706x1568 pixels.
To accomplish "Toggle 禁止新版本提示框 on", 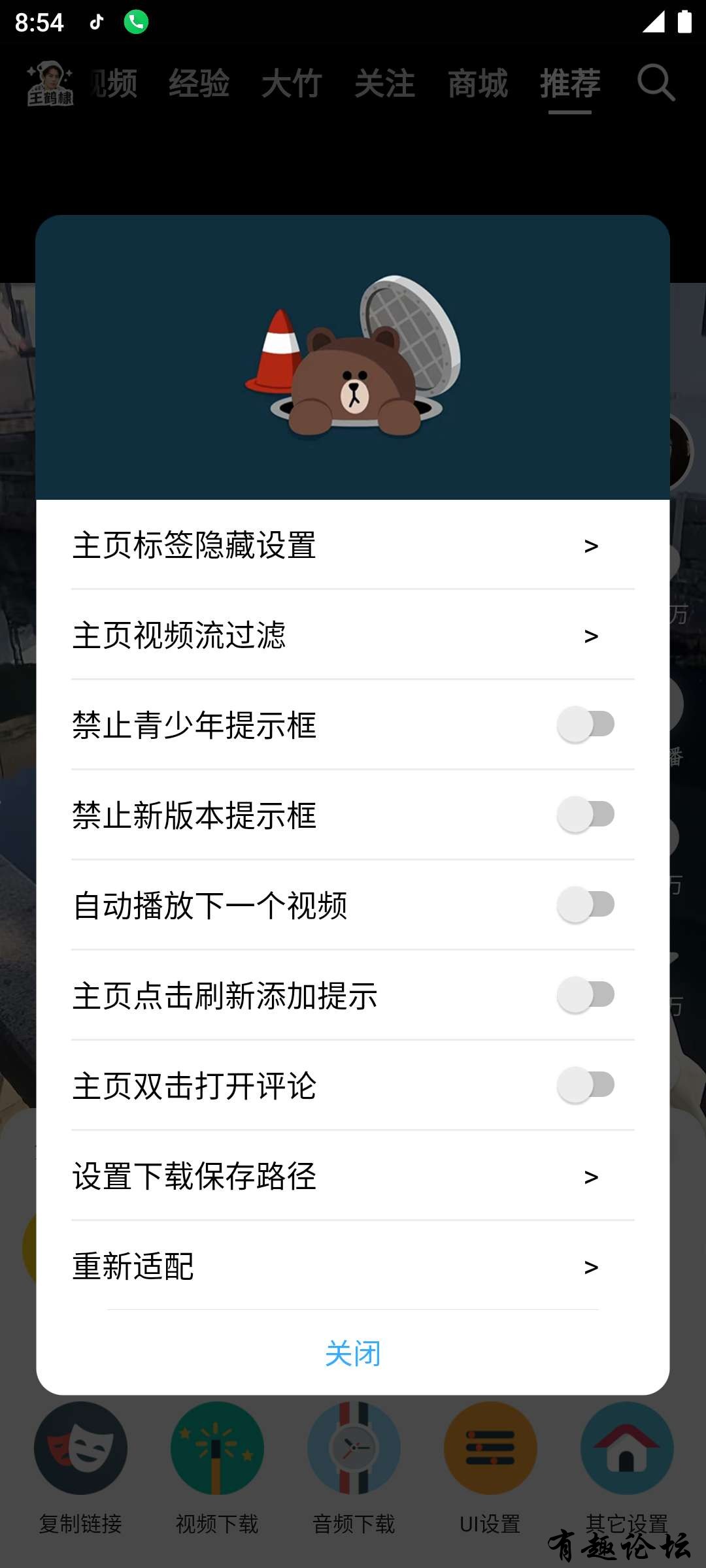I will click(586, 815).
